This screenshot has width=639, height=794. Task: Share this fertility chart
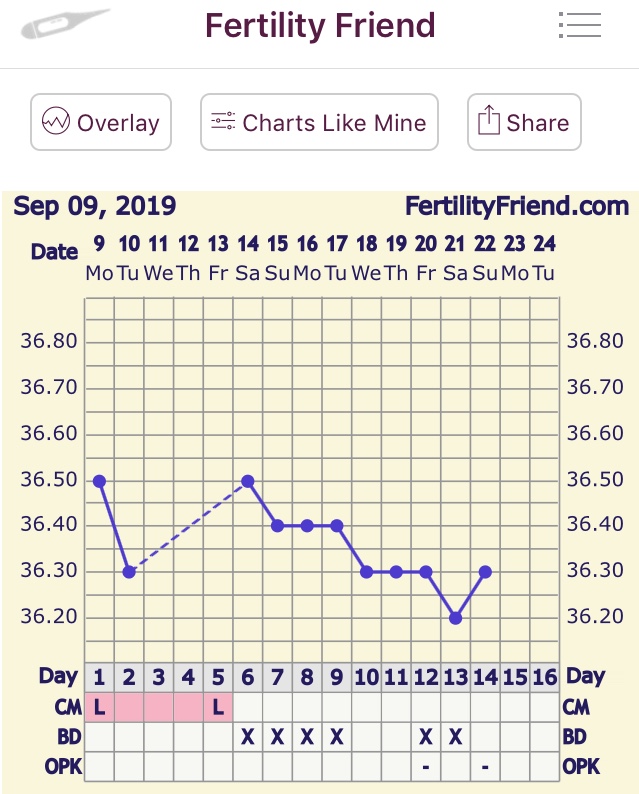click(524, 123)
